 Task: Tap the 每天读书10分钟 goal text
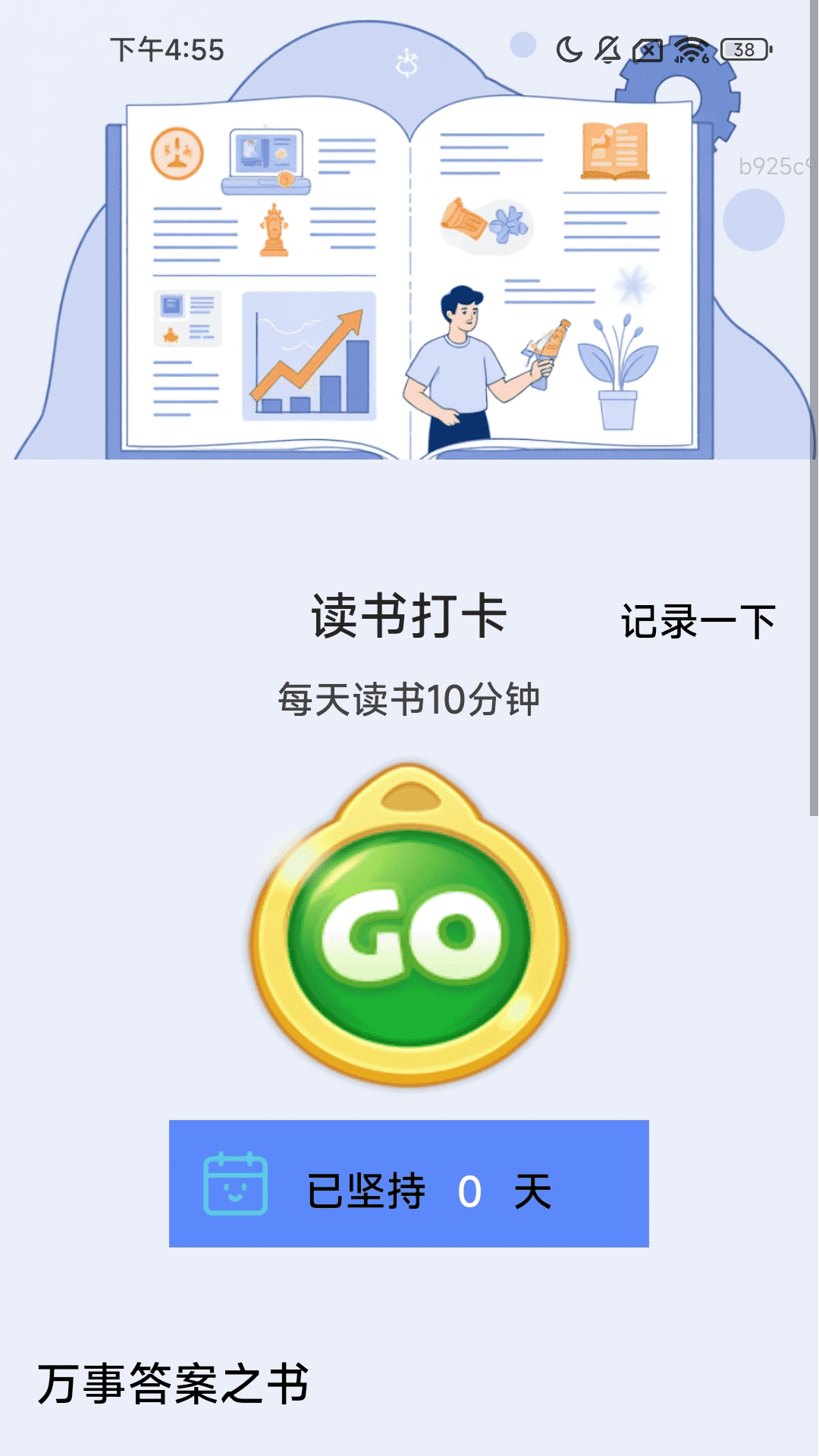pos(409,701)
